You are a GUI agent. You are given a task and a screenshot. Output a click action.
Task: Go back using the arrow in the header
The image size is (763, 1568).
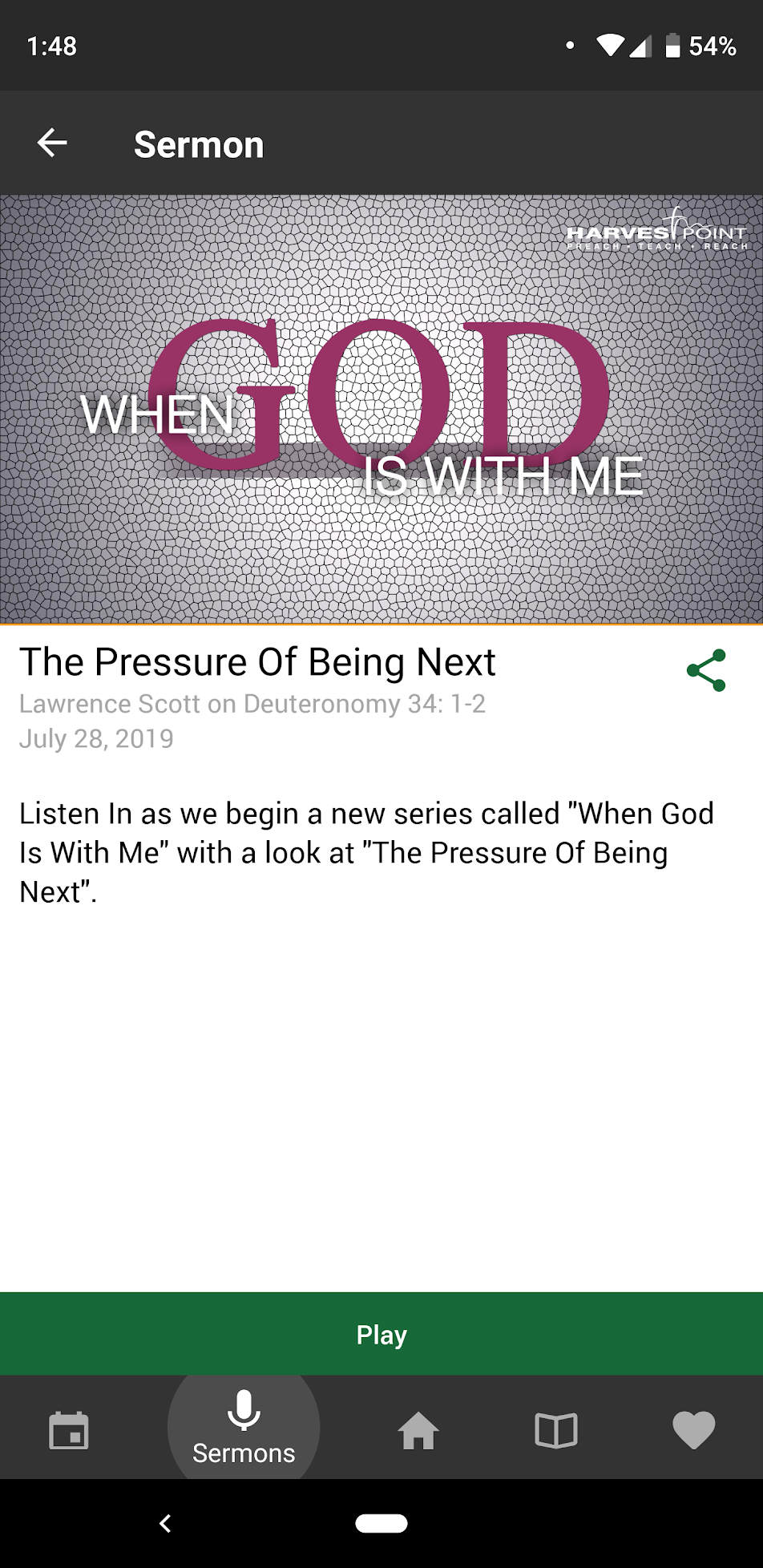pyautogui.click(x=51, y=143)
